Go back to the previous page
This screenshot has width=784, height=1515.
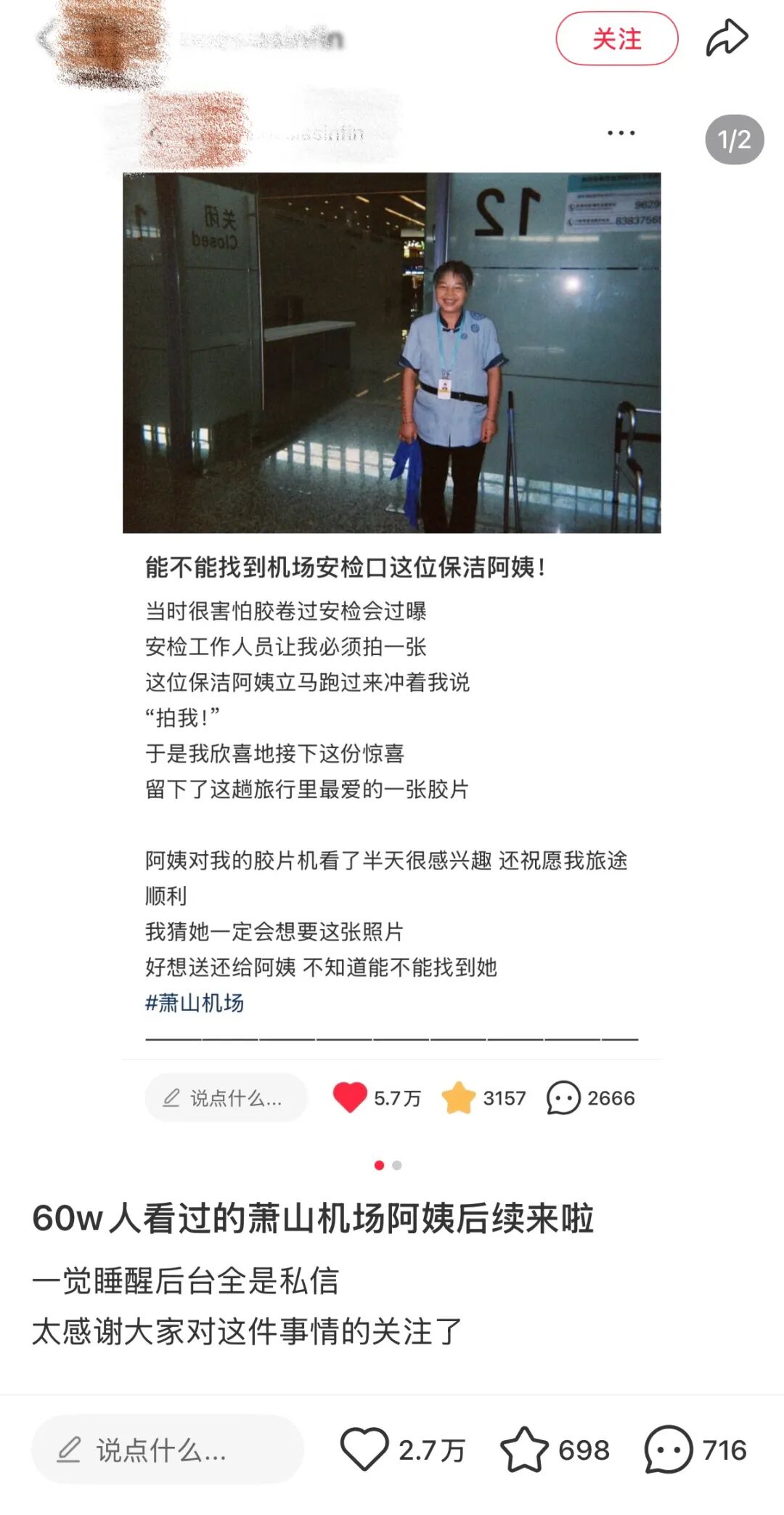coord(45,38)
